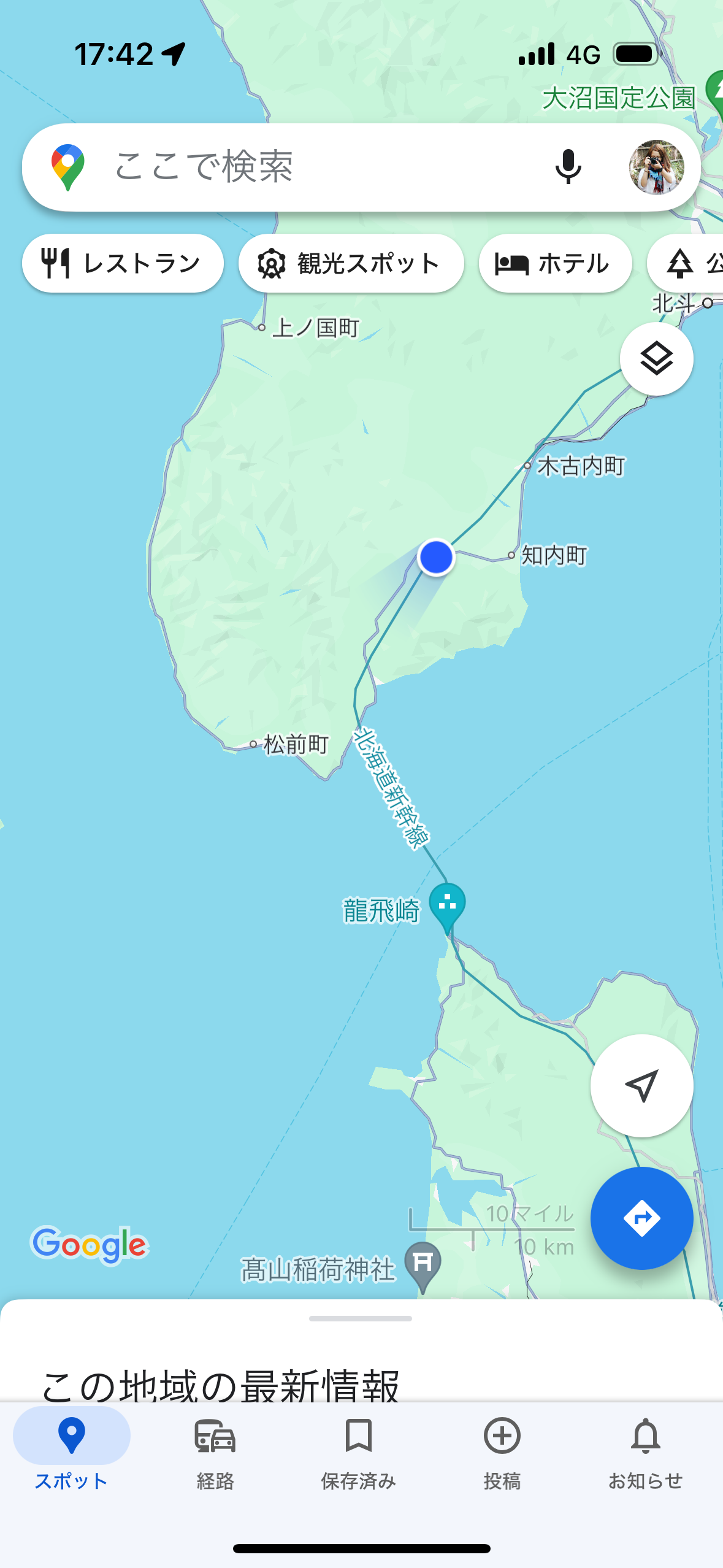Select the ホテル filter chip
Viewport: 723px width, 1568px height.
click(x=555, y=263)
